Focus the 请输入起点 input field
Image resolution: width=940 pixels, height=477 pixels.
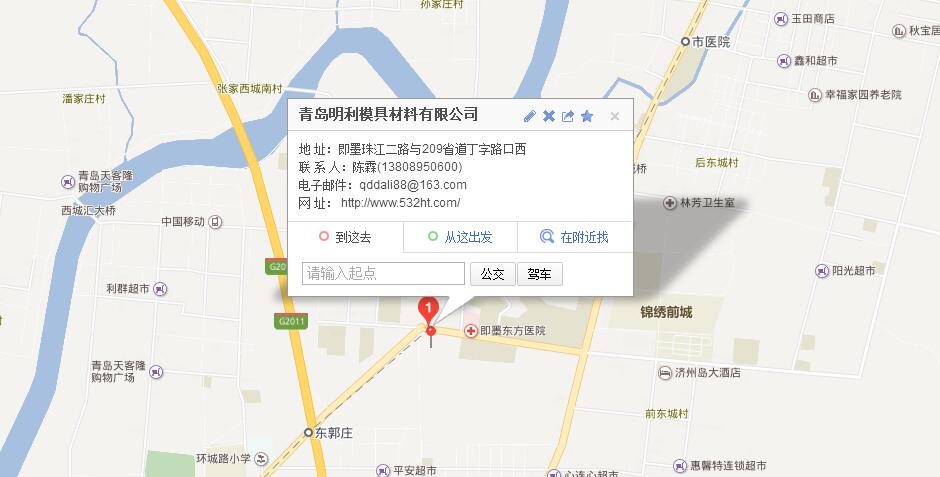[x=384, y=273]
